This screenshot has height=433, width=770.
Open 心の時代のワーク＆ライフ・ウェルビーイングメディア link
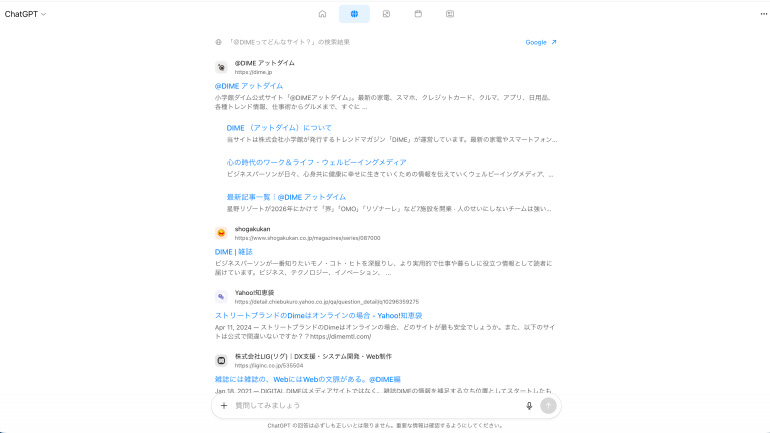pyautogui.click(x=316, y=162)
